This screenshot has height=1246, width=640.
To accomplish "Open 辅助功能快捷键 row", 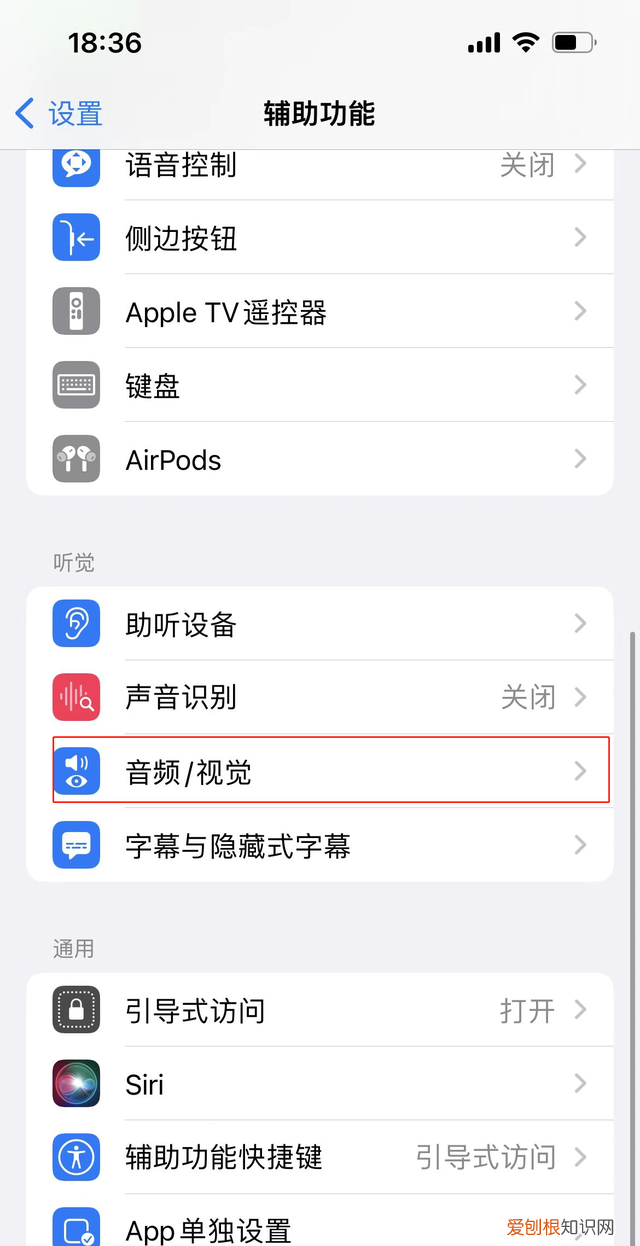I will pyautogui.click(x=320, y=1158).
